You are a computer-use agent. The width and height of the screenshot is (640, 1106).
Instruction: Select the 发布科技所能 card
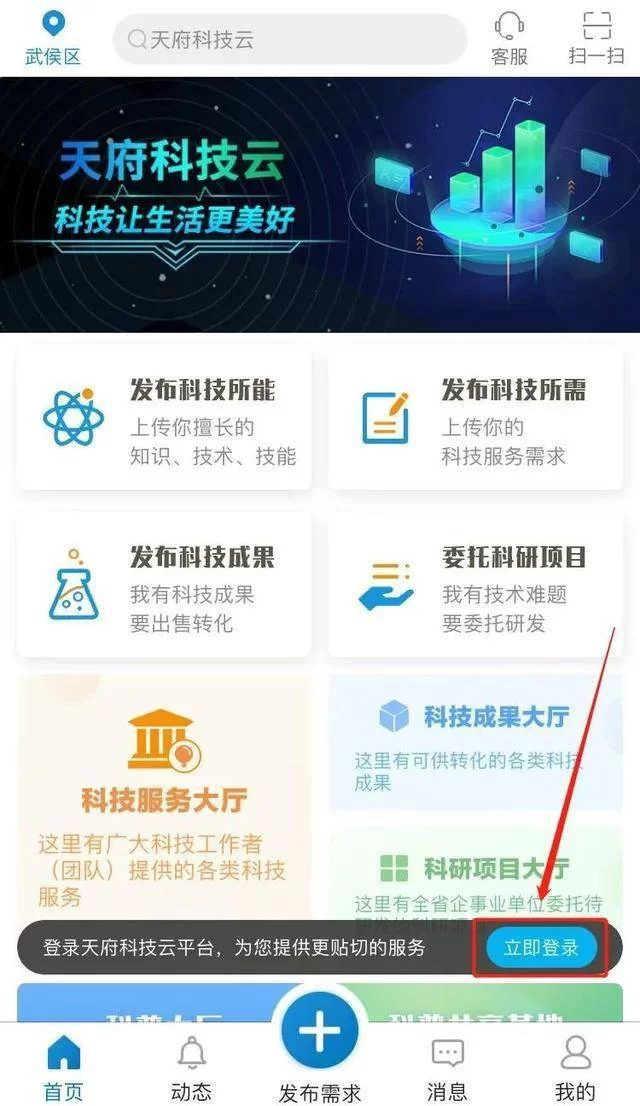(165, 418)
